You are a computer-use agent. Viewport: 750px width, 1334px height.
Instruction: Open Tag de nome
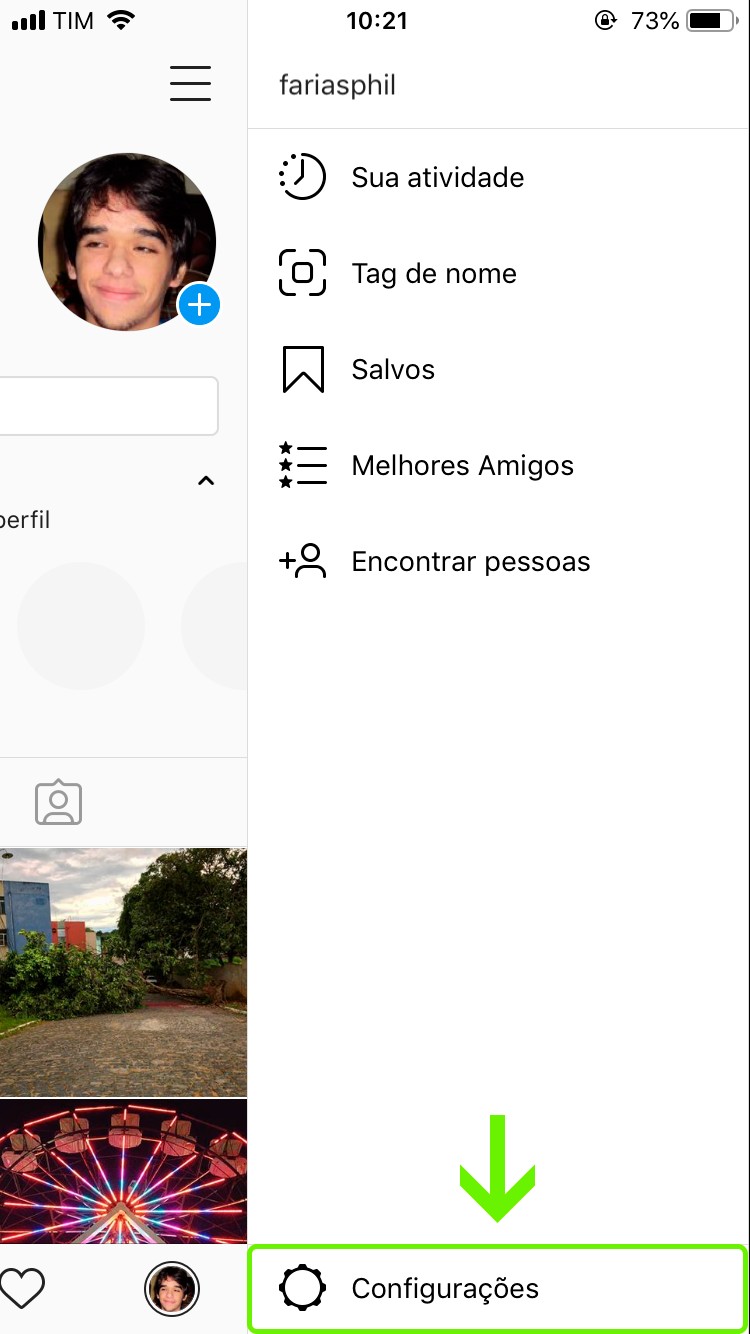(433, 274)
